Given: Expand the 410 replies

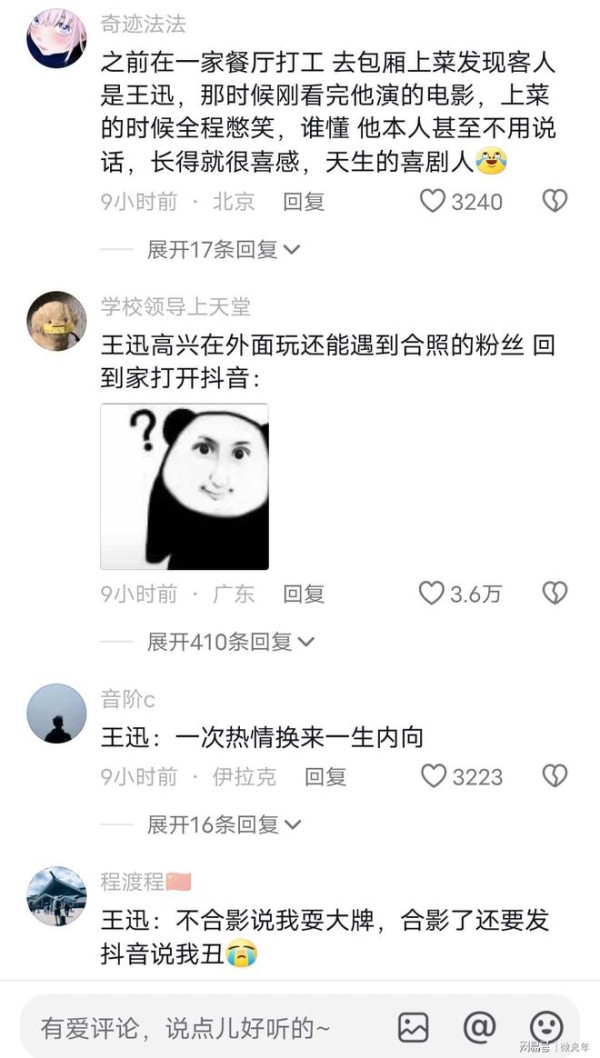Looking at the screenshot, I should click(231, 642).
